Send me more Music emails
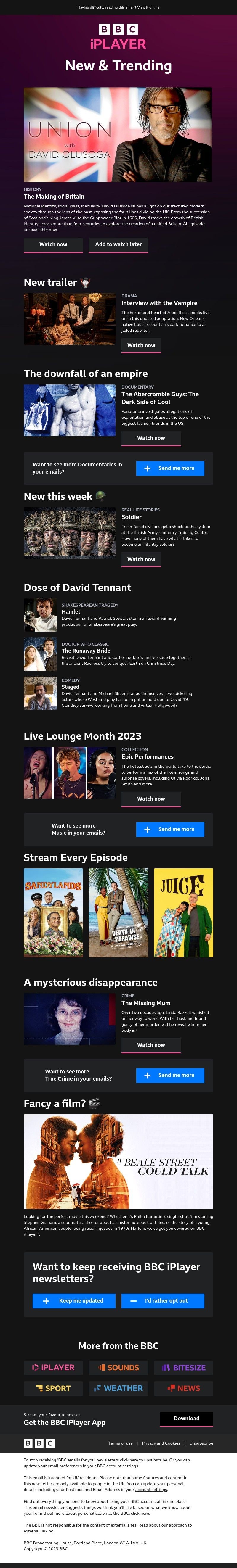Image resolution: width=237 pixels, height=1568 pixels. click(x=170, y=830)
